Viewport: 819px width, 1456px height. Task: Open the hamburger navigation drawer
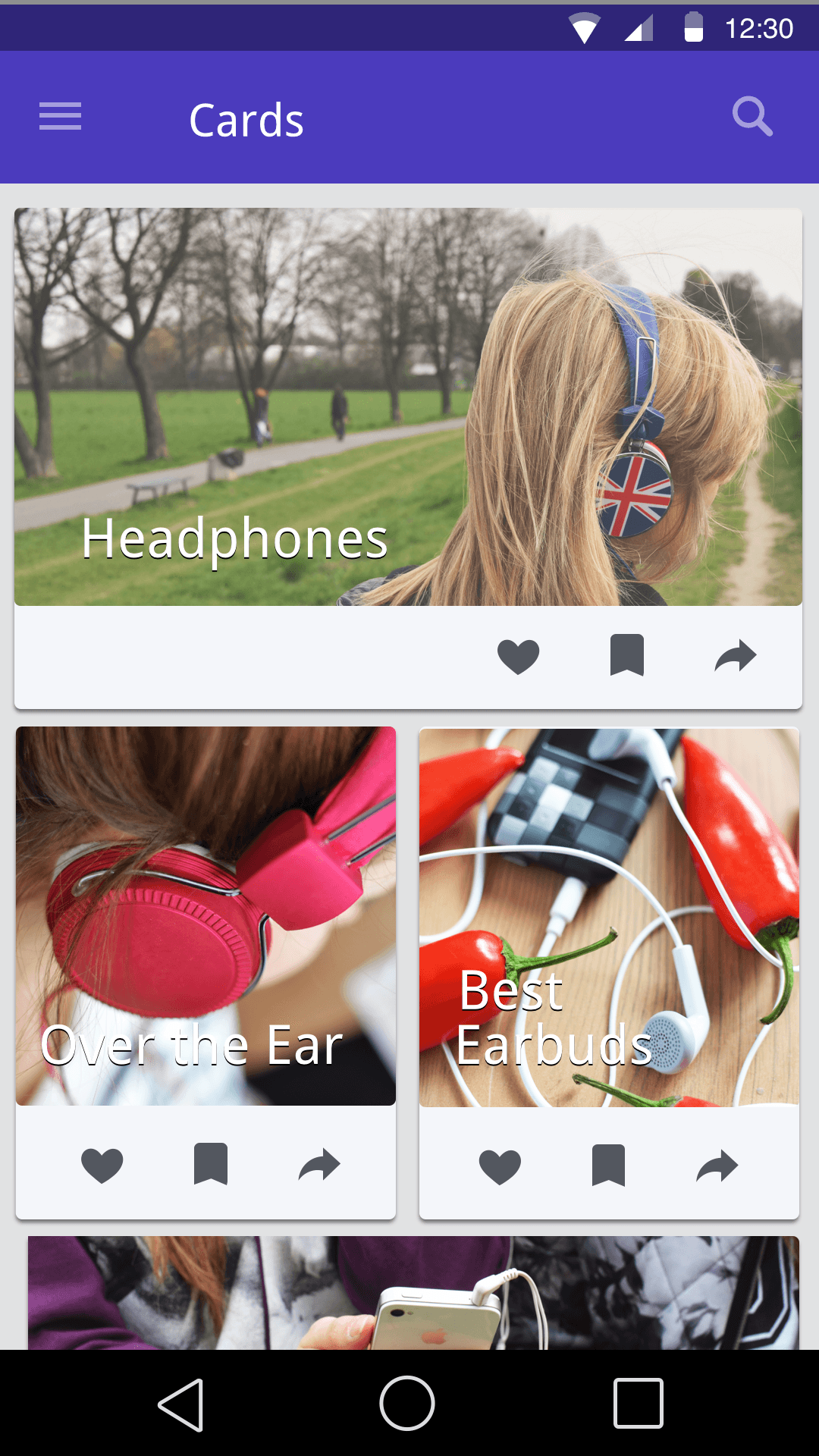point(61,117)
